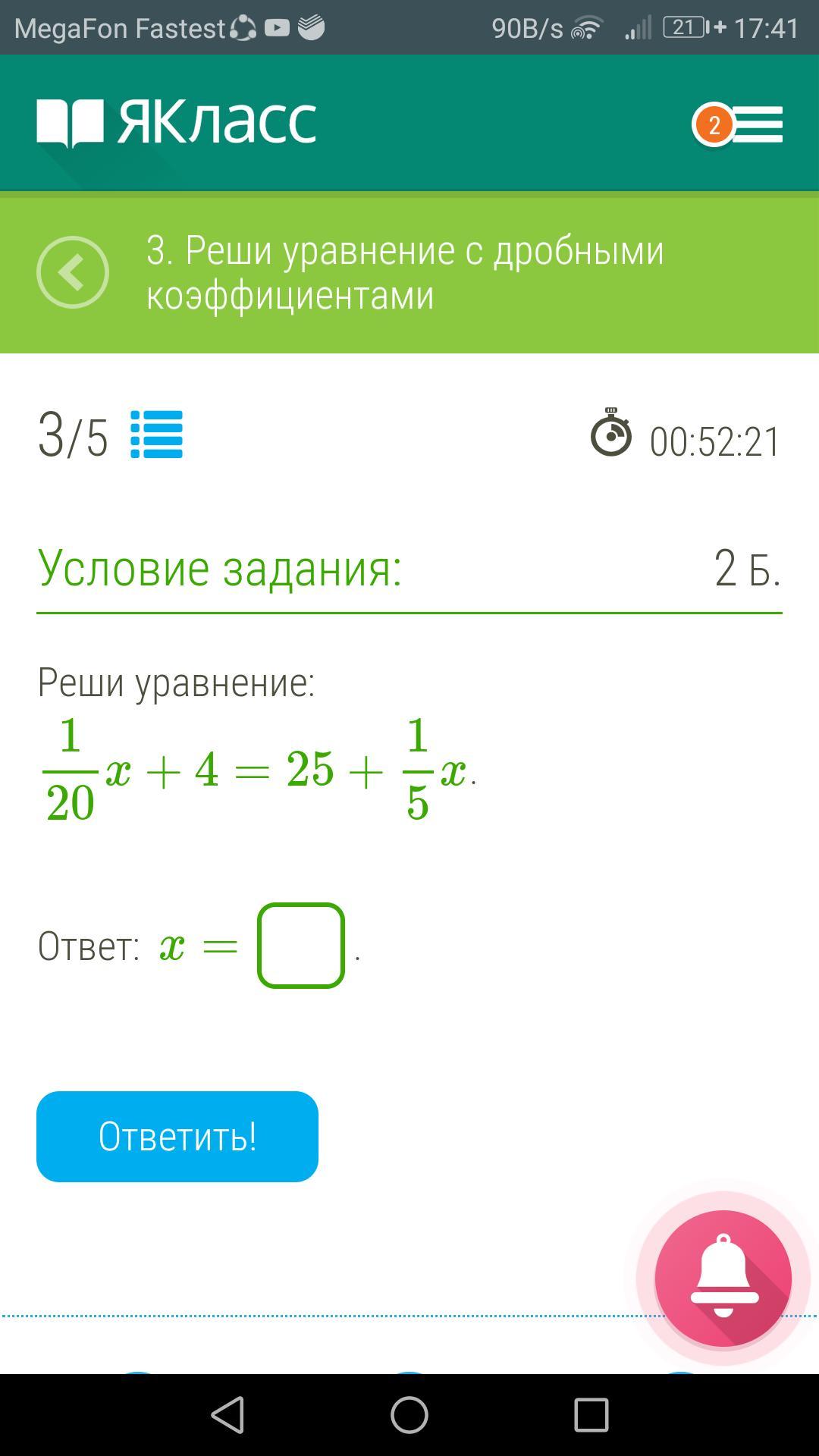The height and width of the screenshot is (1456, 819).
Task: Tap the ЯКласс logo to go home
Action: point(177,123)
